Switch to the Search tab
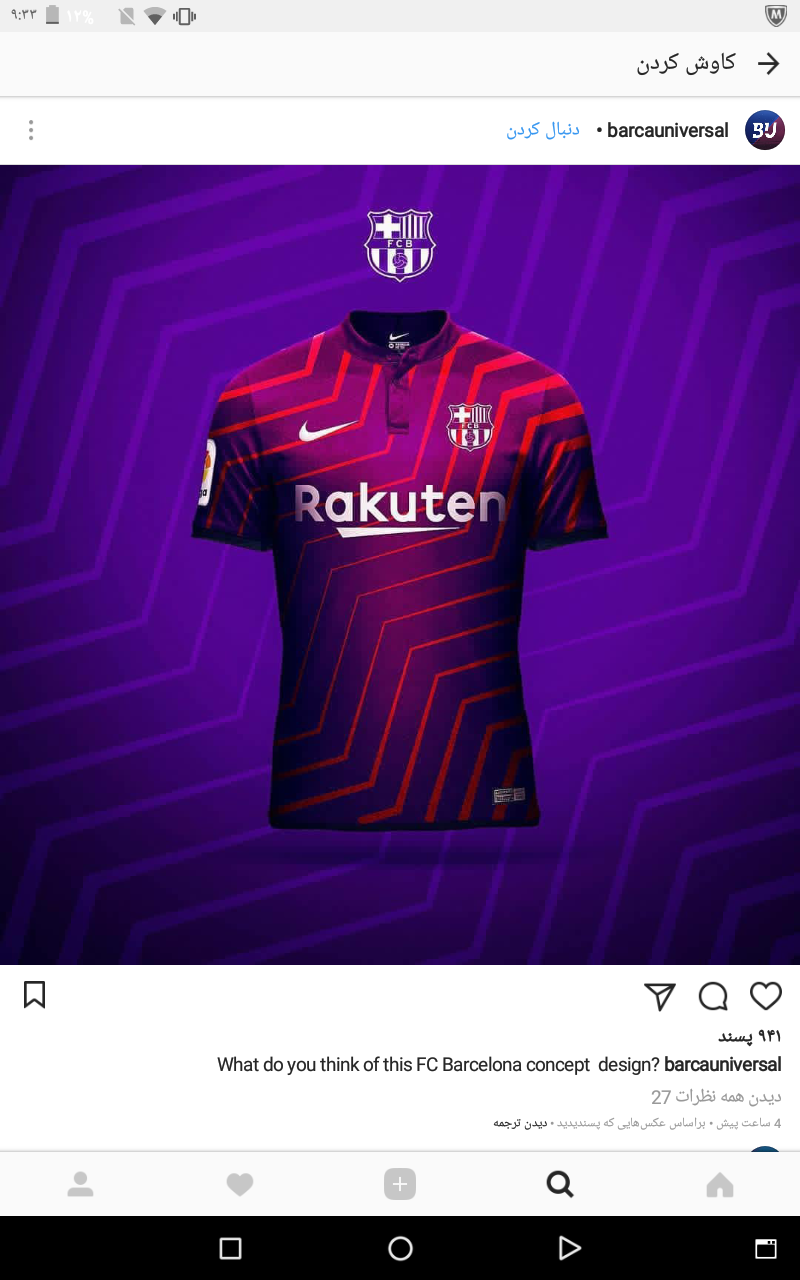 [x=560, y=1185]
